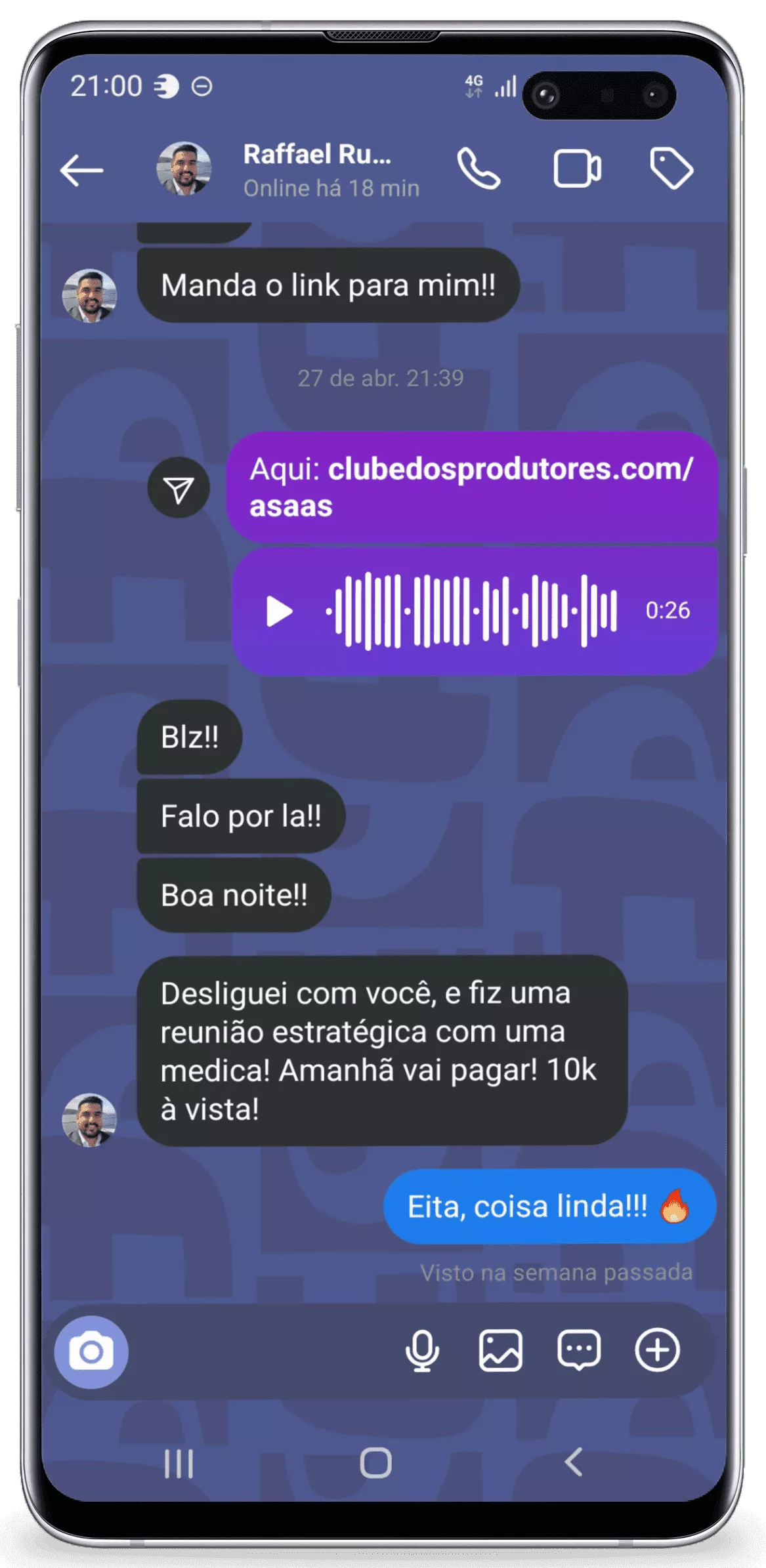
Task: Start a video call with Raffael
Action: tap(576, 169)
